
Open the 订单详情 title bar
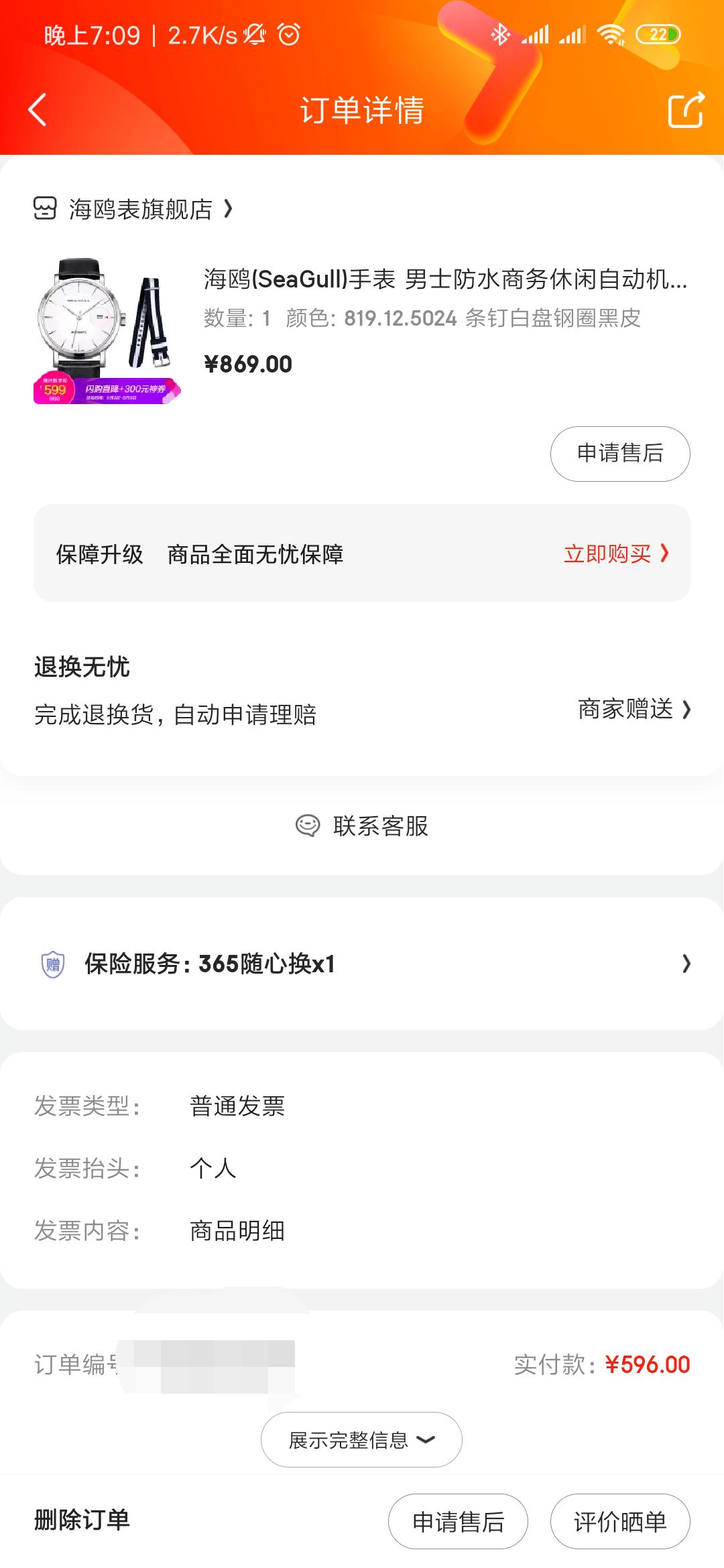[x=362, y=111]
